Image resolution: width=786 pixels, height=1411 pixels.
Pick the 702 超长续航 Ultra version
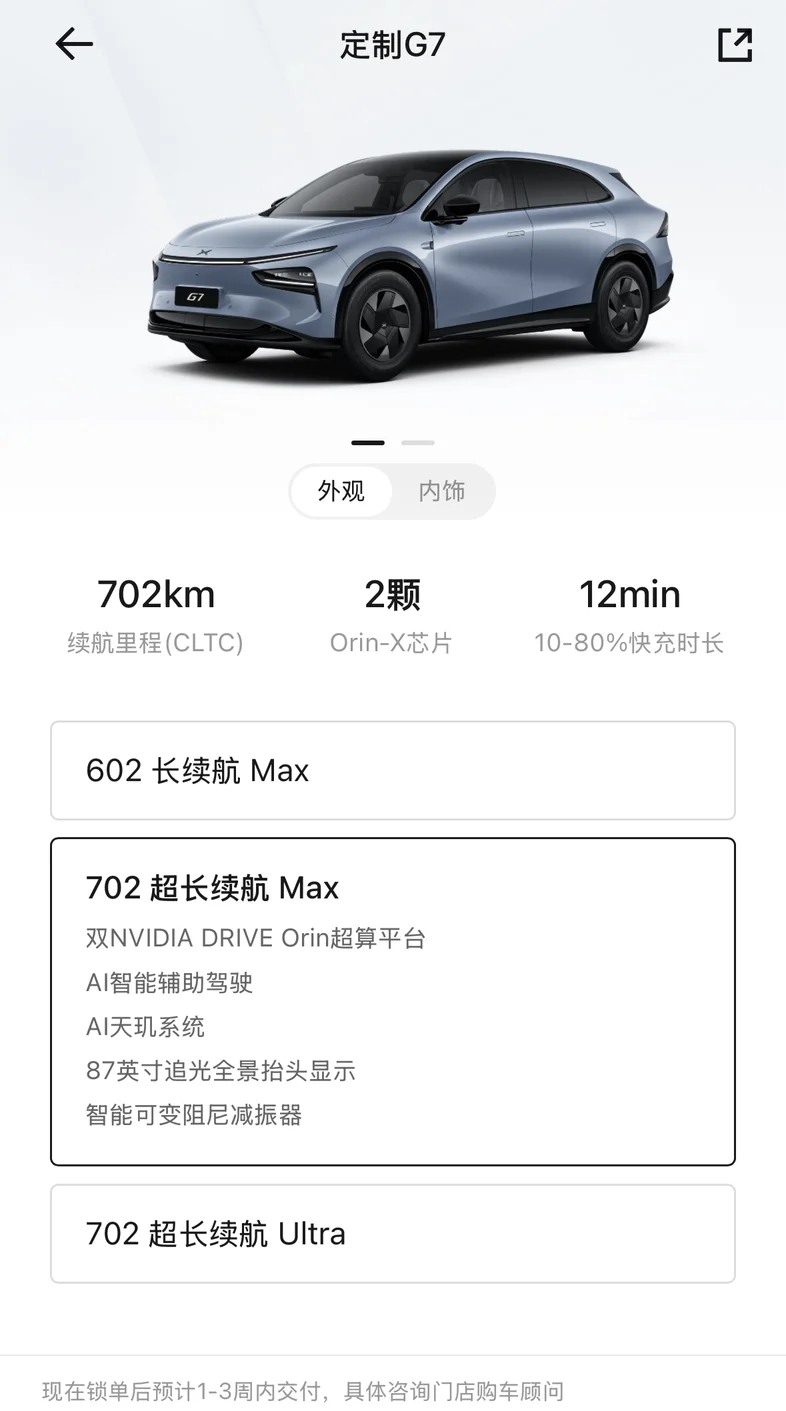coord(393,1234)
